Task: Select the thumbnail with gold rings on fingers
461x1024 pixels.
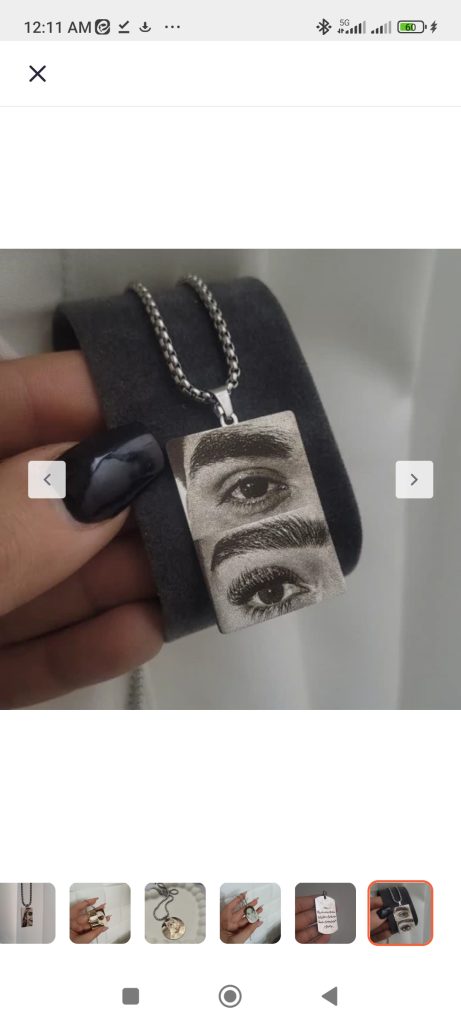Action: 100,913
